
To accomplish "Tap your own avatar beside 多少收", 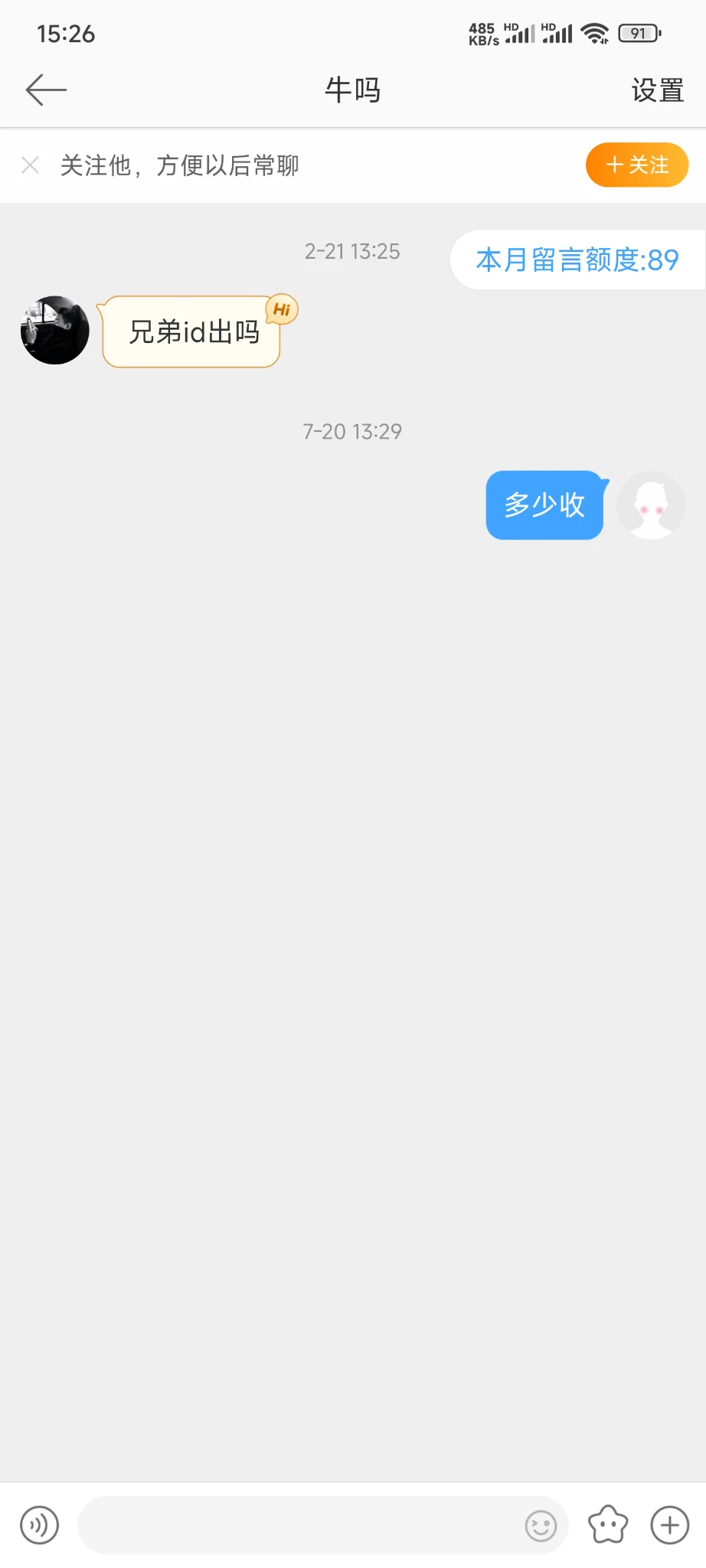I will (x=651, y=505).
